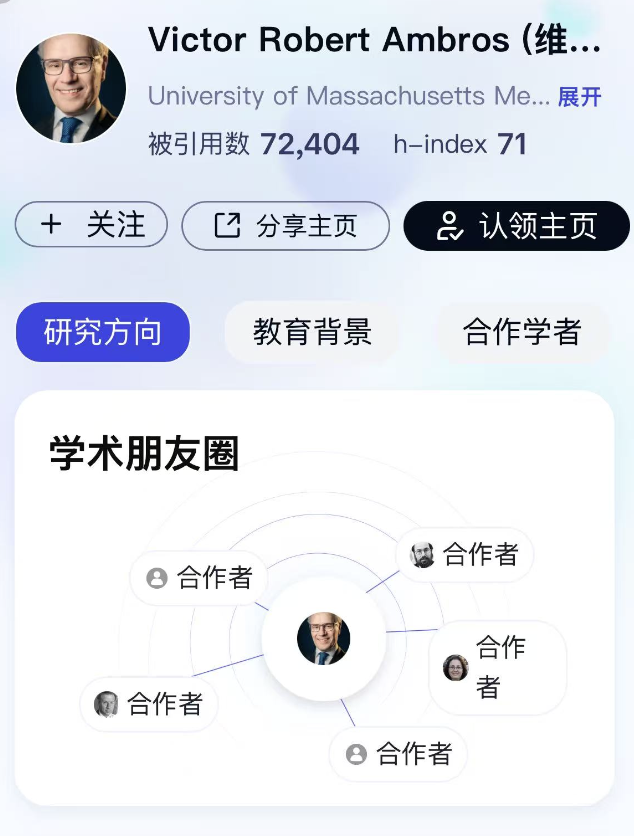Share the profile via 分享主页
Image resolution: width=634 pixels, height=836 pixels.
(285, 226)
